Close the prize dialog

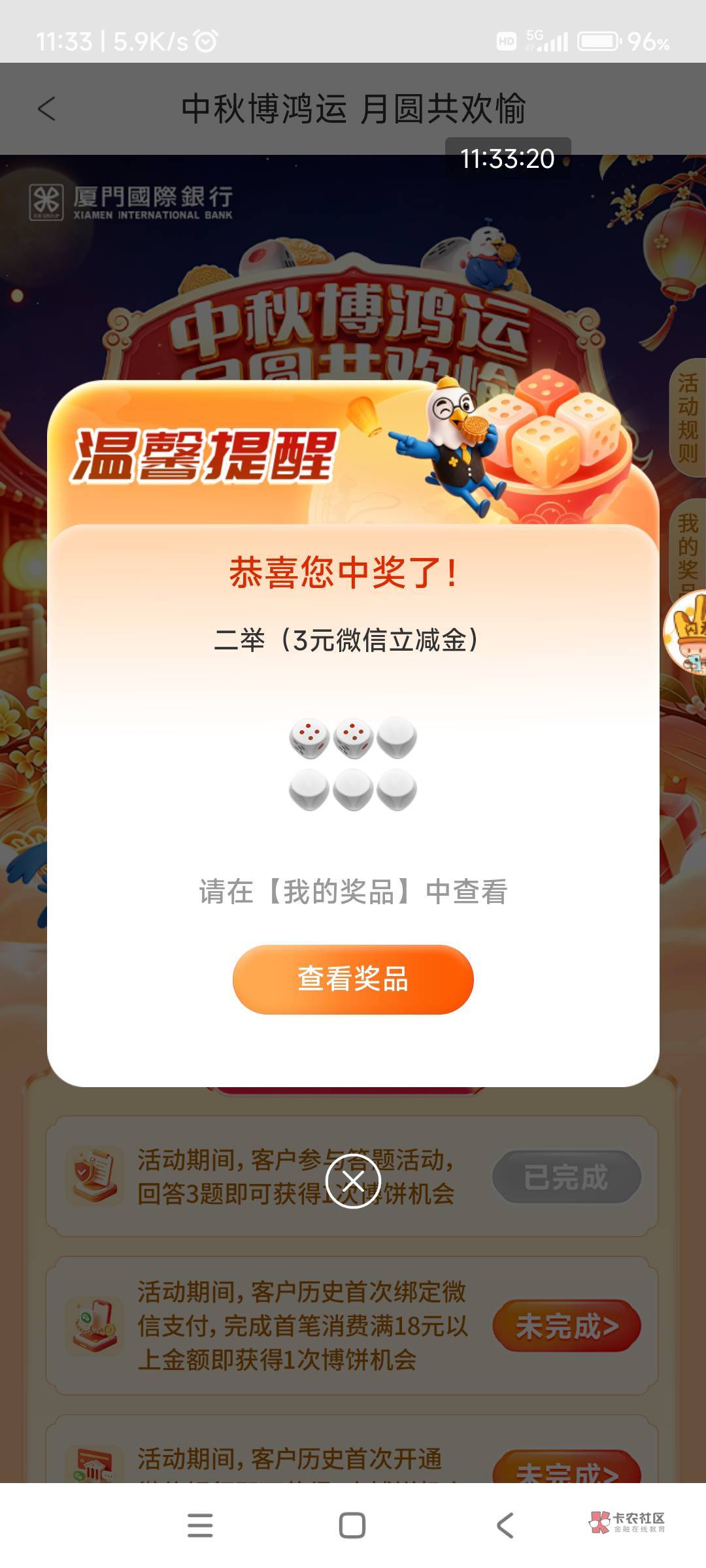point(353,1181)
